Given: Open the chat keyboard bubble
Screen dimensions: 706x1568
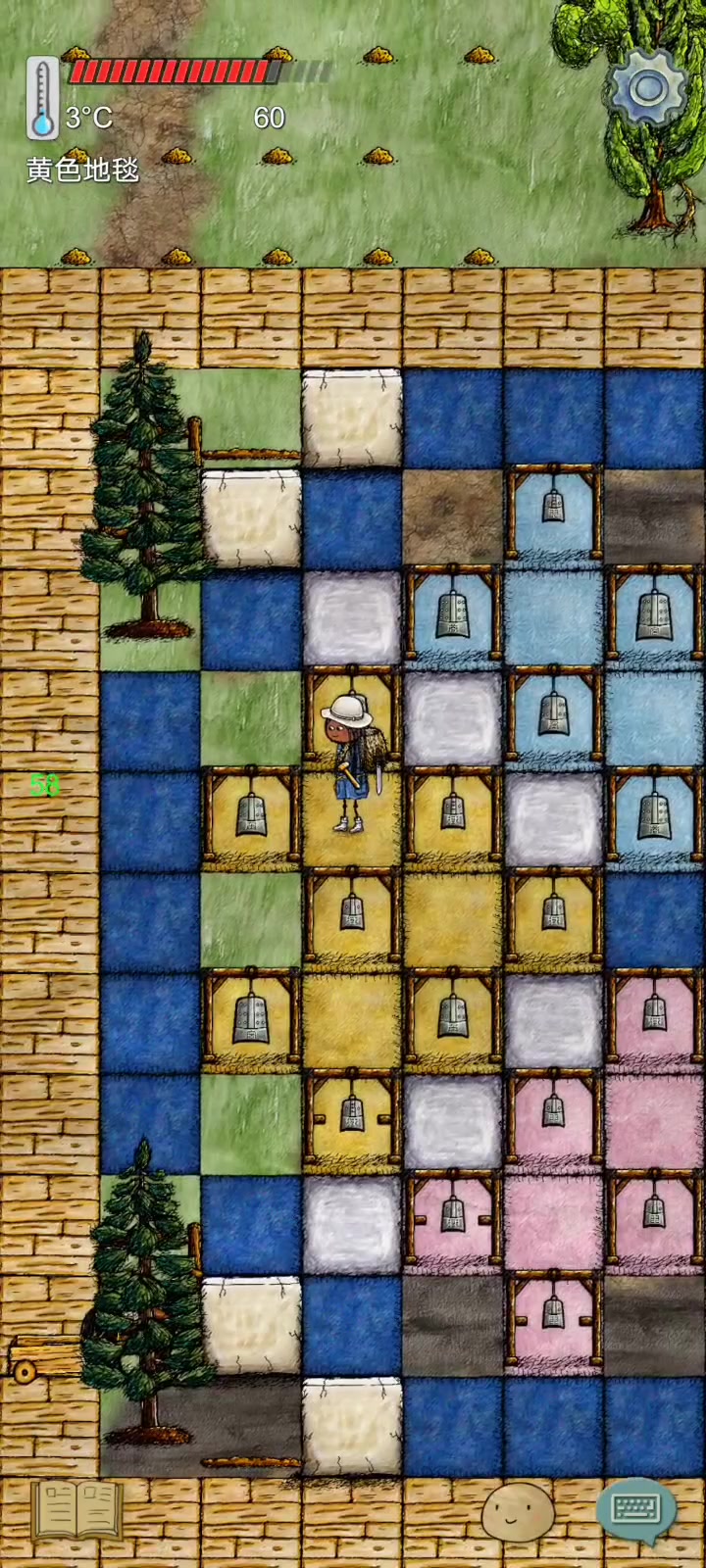Looking at the screenshot, I should pyautogui.click(x=635, y=1510).
